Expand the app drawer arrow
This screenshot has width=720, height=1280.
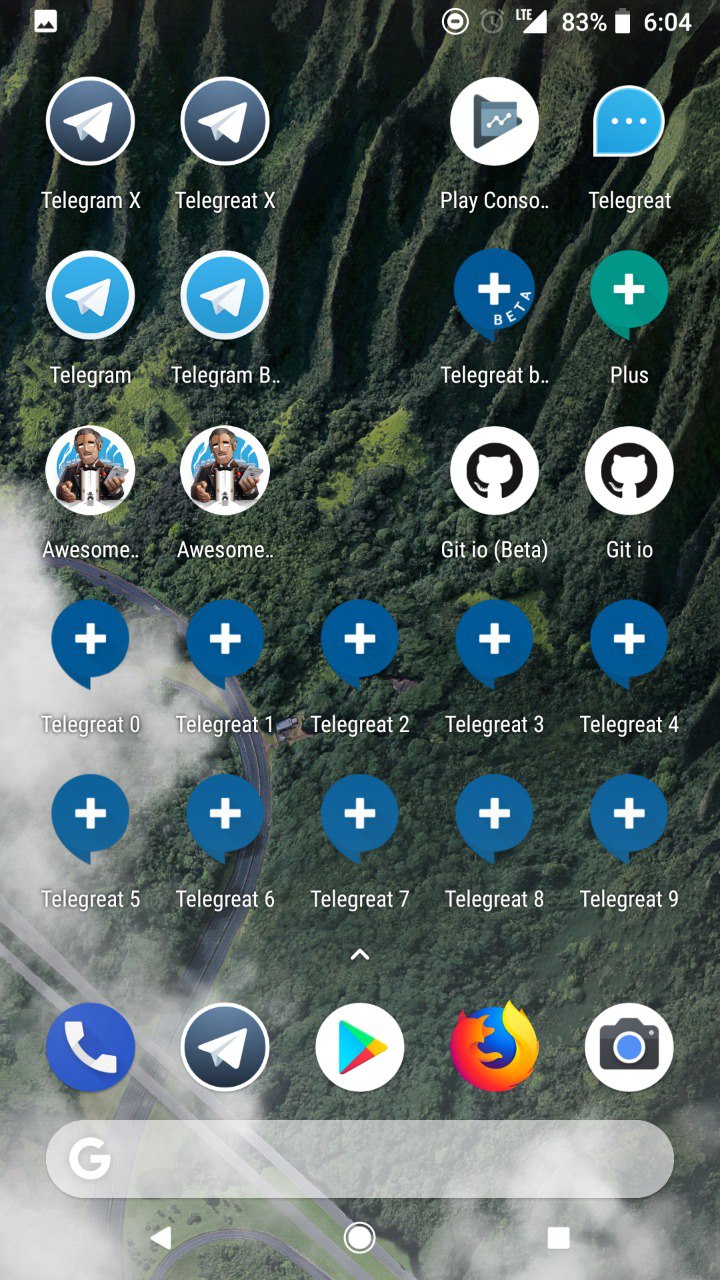coord(360,955)
